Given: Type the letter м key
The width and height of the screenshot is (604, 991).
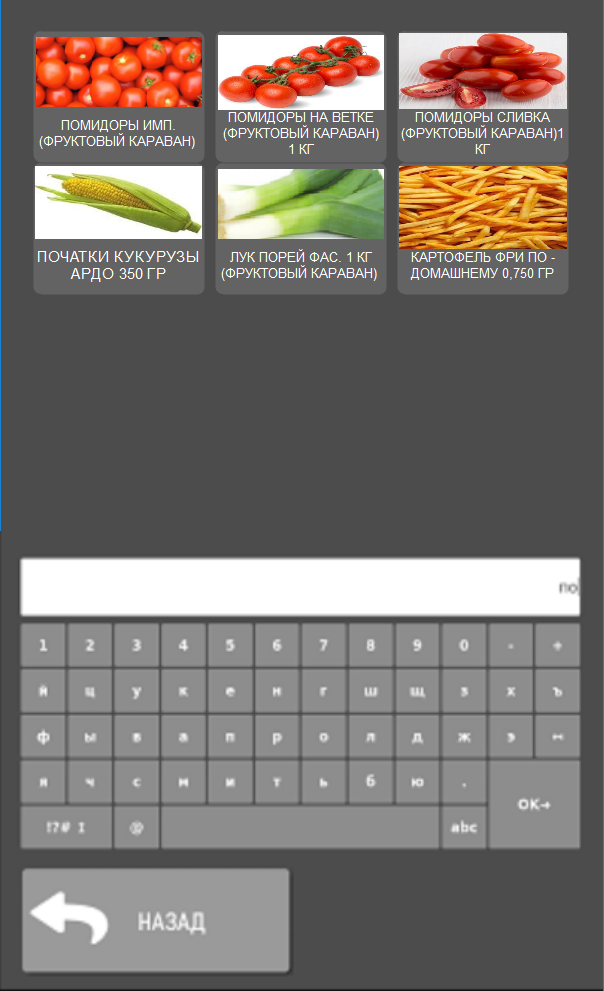Looking at the screenshot, I should 184,782.
